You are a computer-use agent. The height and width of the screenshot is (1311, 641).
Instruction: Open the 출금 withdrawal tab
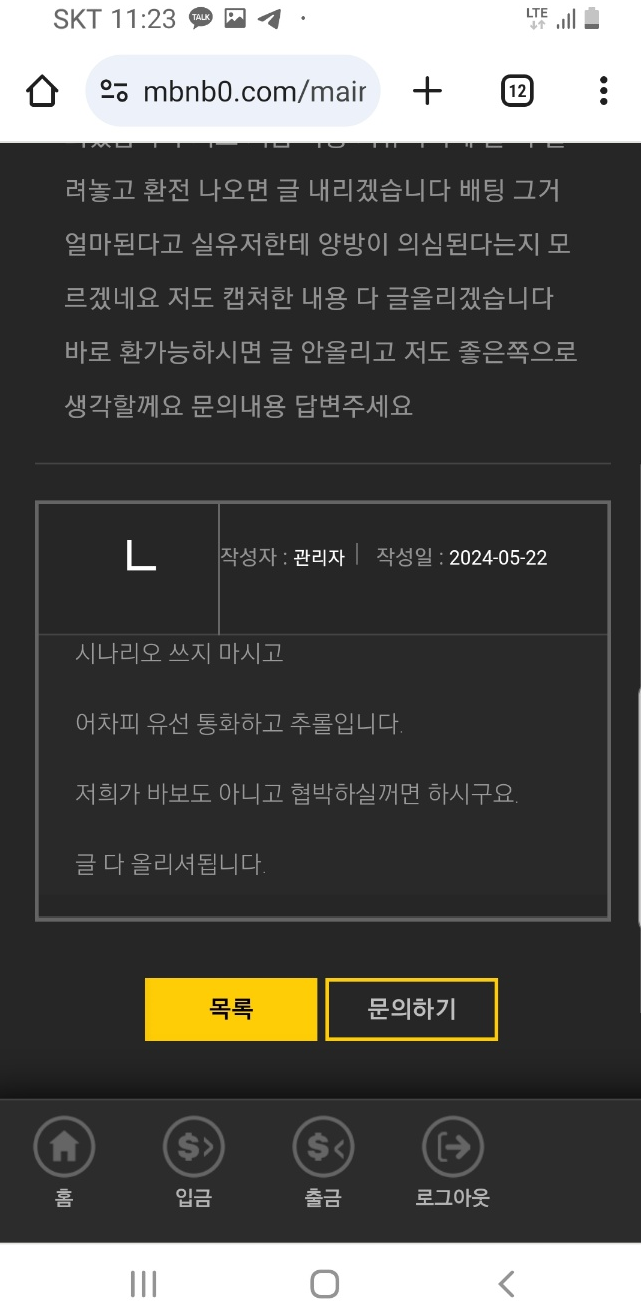323,1163
